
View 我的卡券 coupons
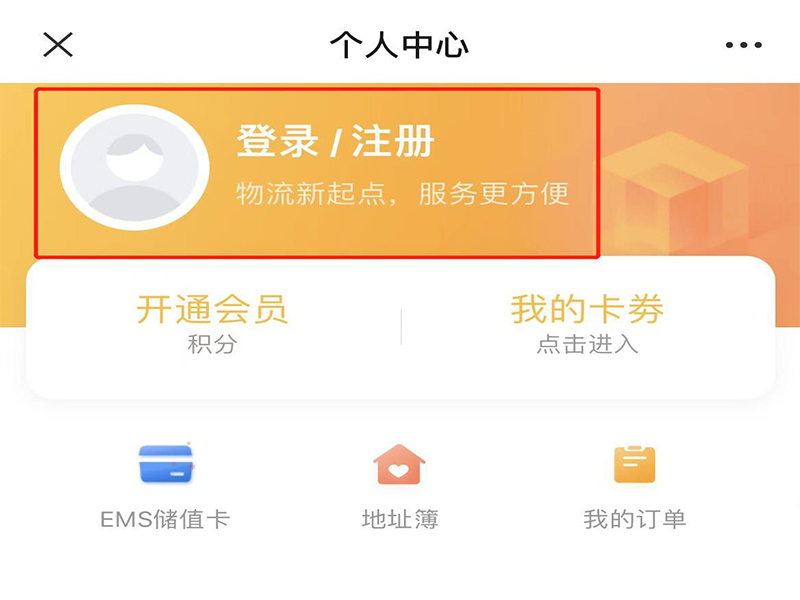(587, 323)
